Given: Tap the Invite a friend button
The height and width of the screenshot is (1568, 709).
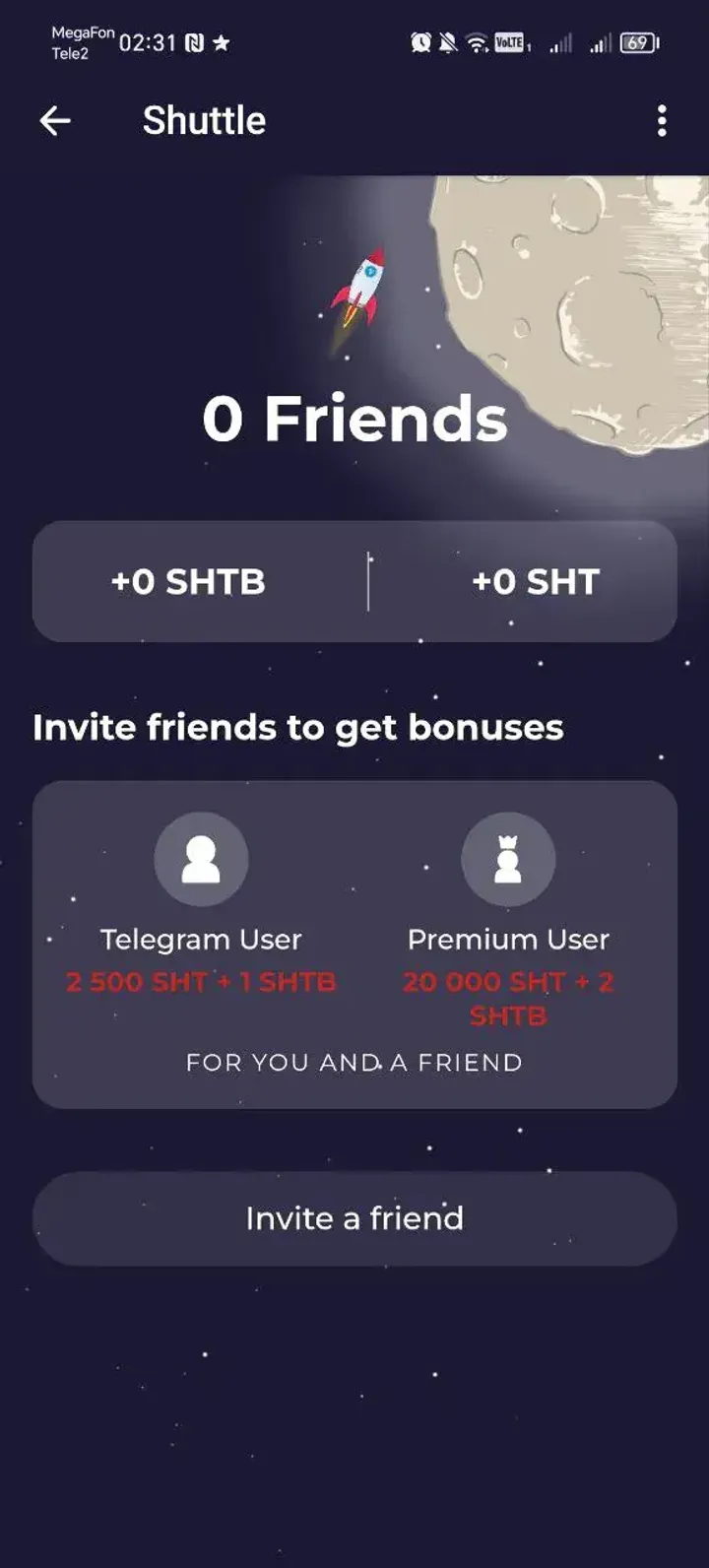Looking at the screenshot, I should pos(354,1218).
